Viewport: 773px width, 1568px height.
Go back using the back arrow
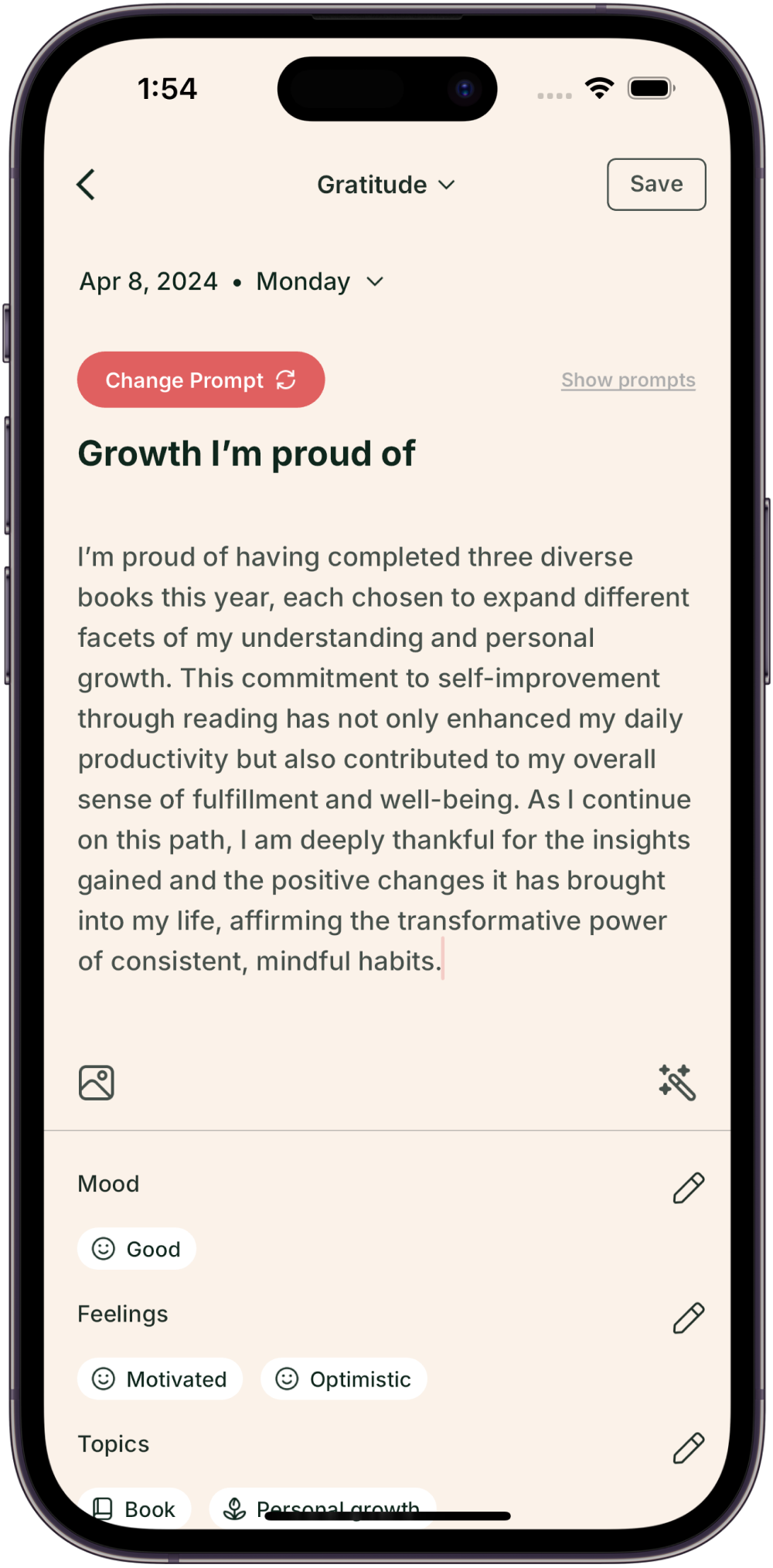point(87,185)
